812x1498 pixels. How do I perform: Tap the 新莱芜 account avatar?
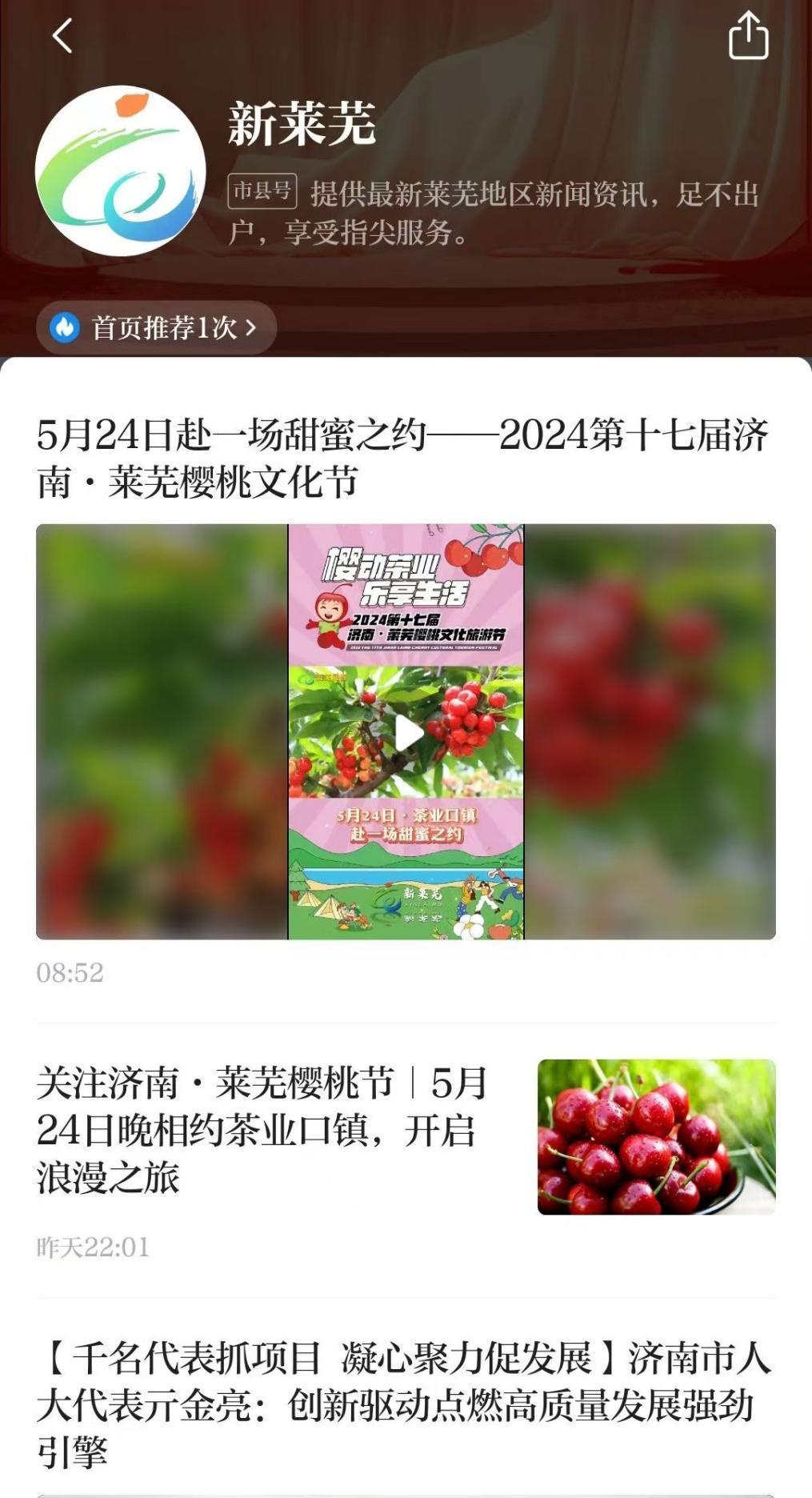(x=121, y=170)
